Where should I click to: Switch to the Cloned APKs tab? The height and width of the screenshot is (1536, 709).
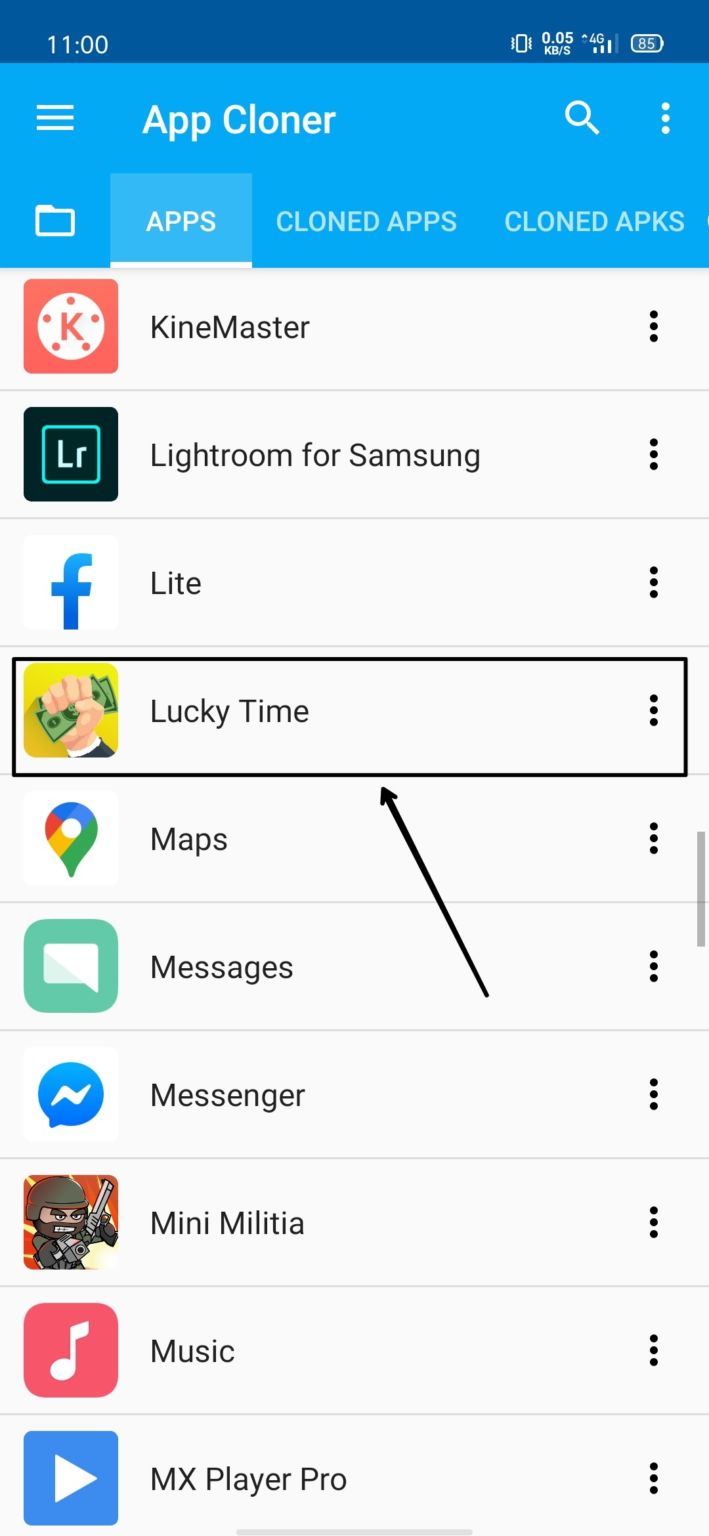(x=594, y=221)
